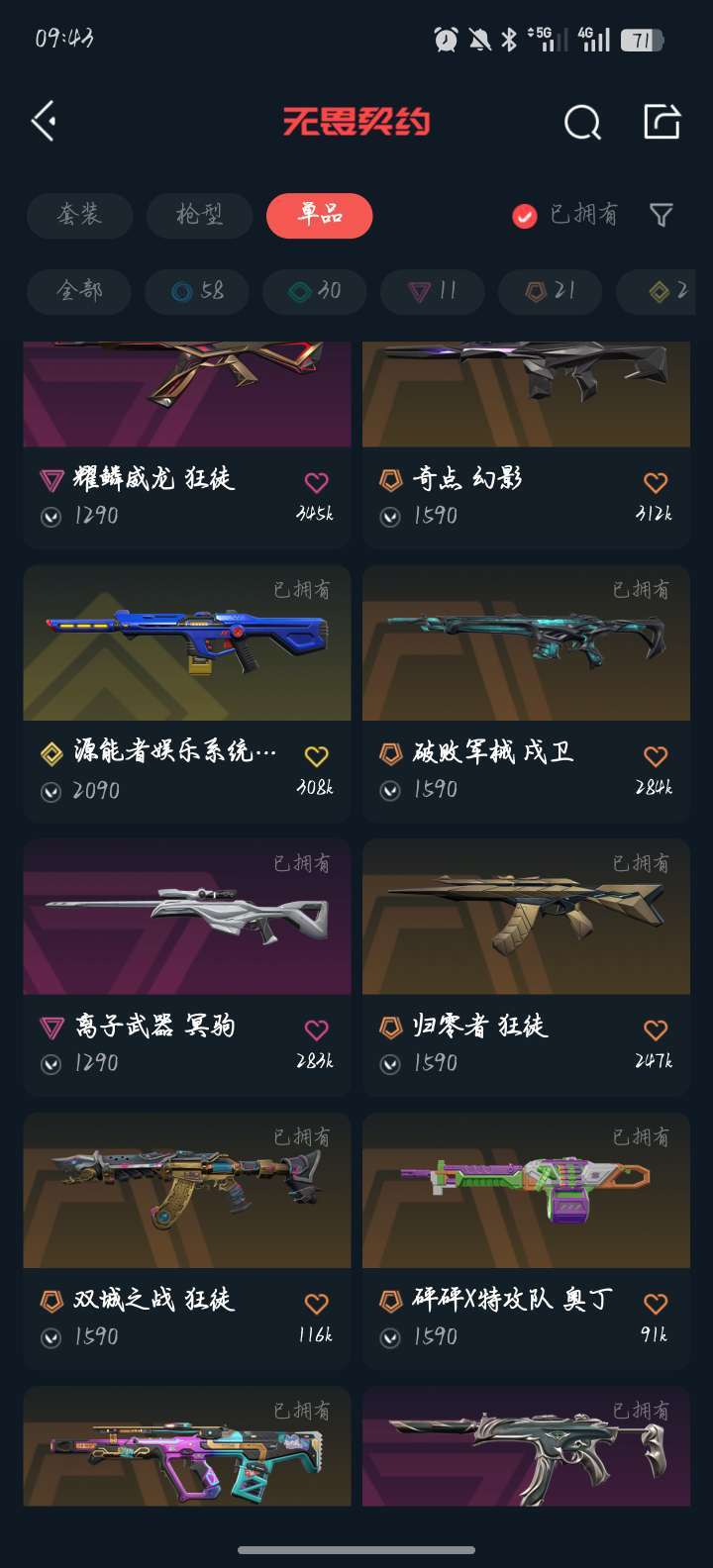Open the filter funnel icon
The width and height of the screenshot is (713, 1568).
coord(661,215)
